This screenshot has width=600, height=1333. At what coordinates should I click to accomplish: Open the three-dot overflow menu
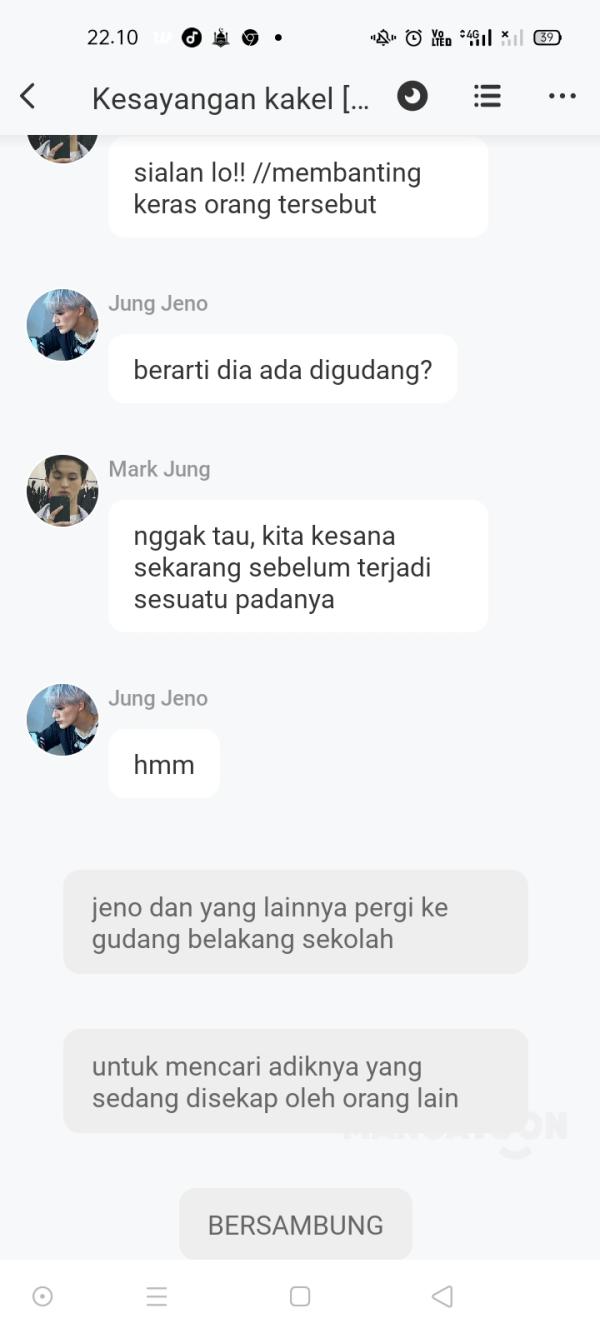click(562, 96)
